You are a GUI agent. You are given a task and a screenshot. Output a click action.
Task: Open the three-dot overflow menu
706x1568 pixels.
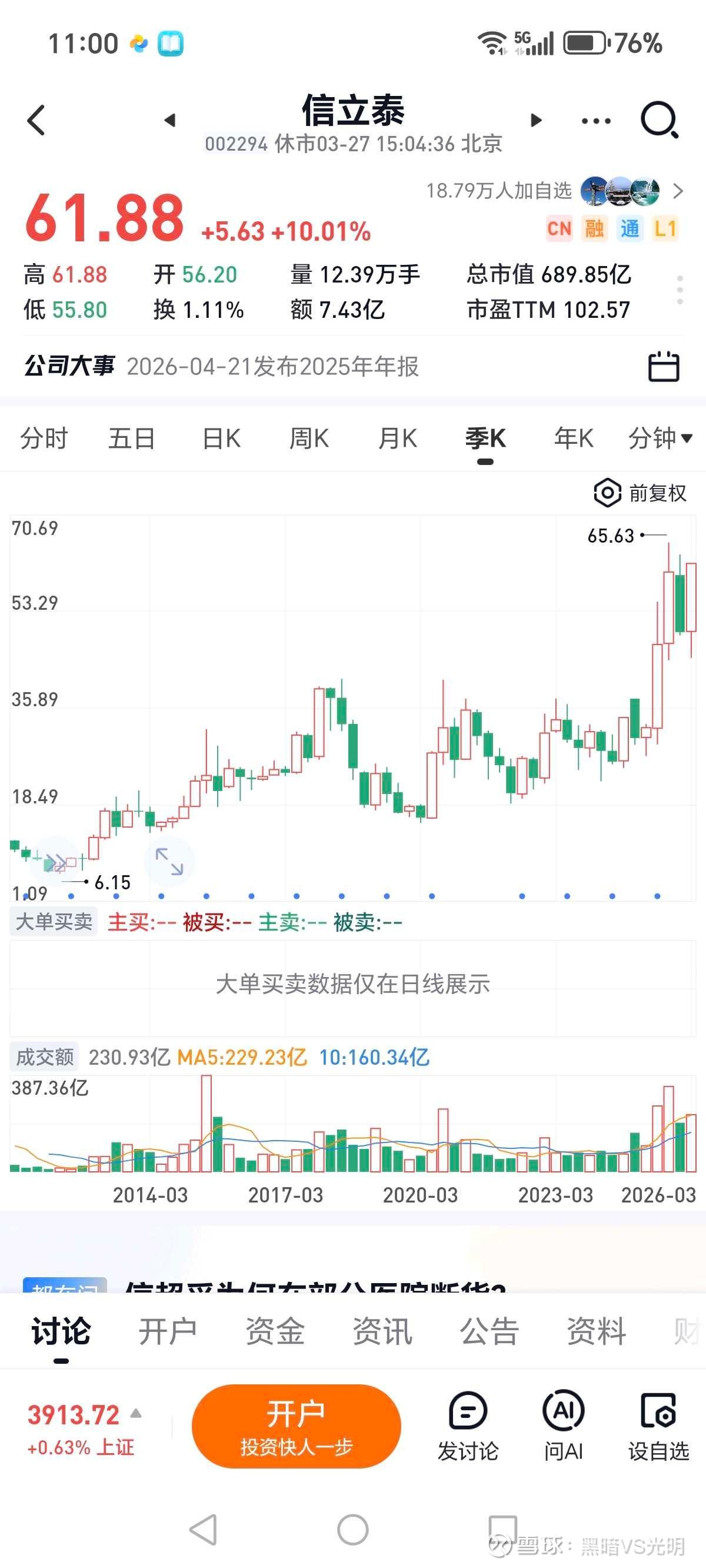tap(596, 121)
